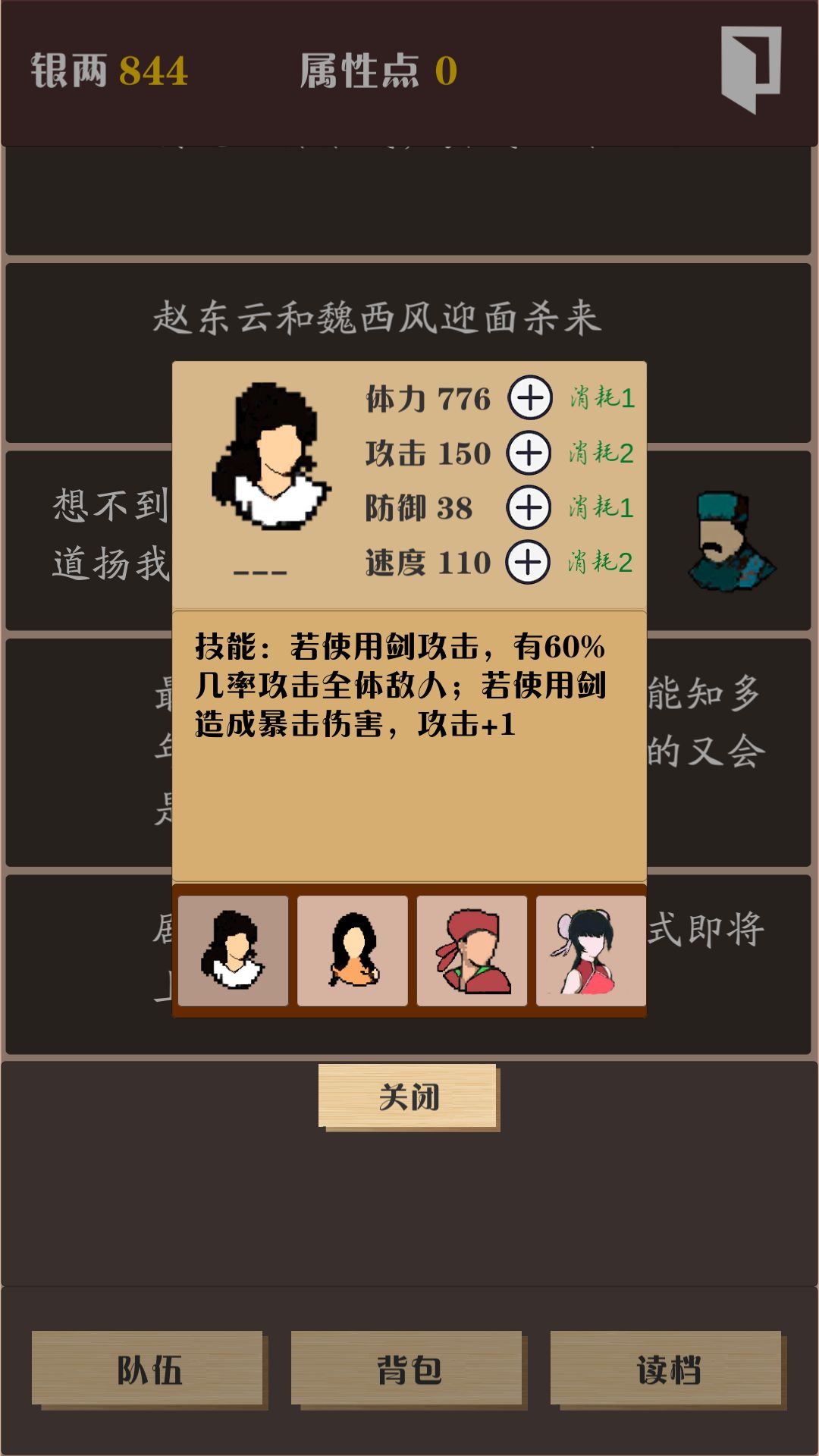The height and width of the screenshot is (1456, 819).
Task: Tap 读档 to load a save
Action: 667,1370
